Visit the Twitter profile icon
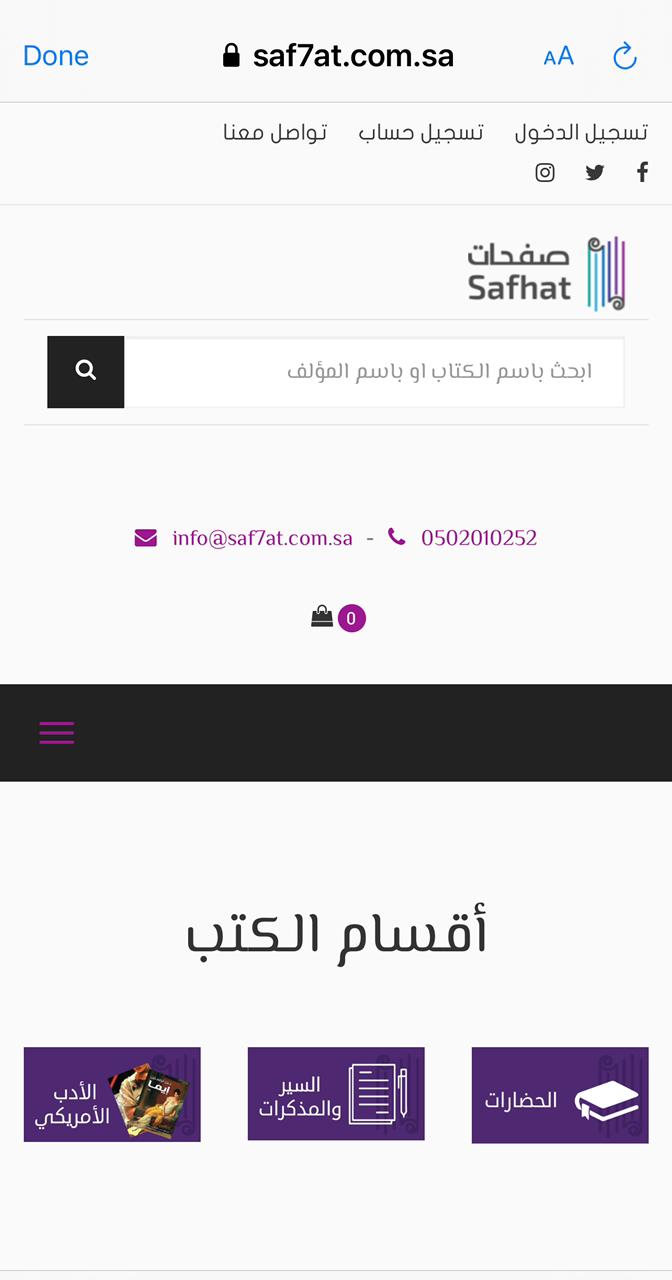Viewport: 672px width, 1280px height. coord(595,172)
